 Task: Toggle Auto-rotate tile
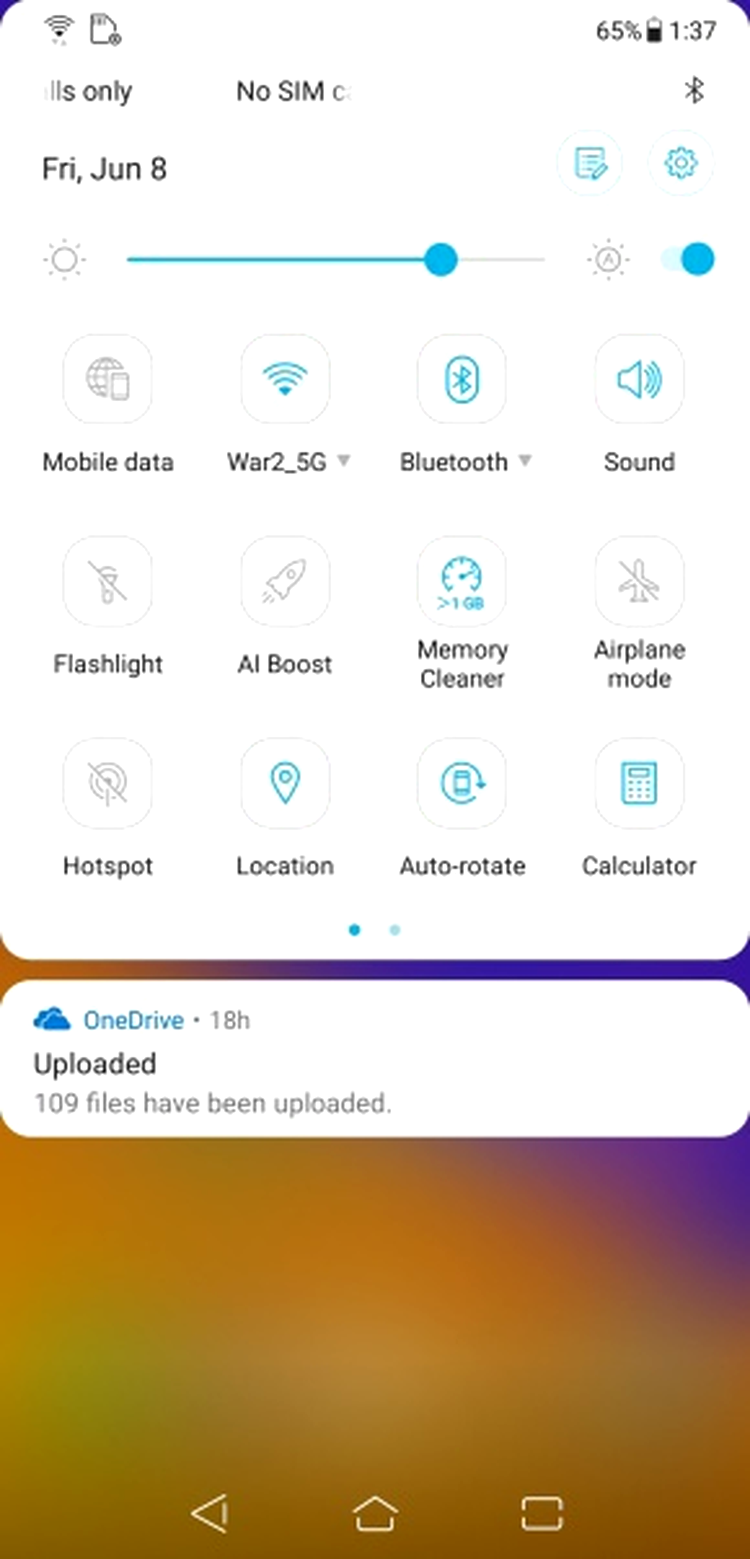462,784
